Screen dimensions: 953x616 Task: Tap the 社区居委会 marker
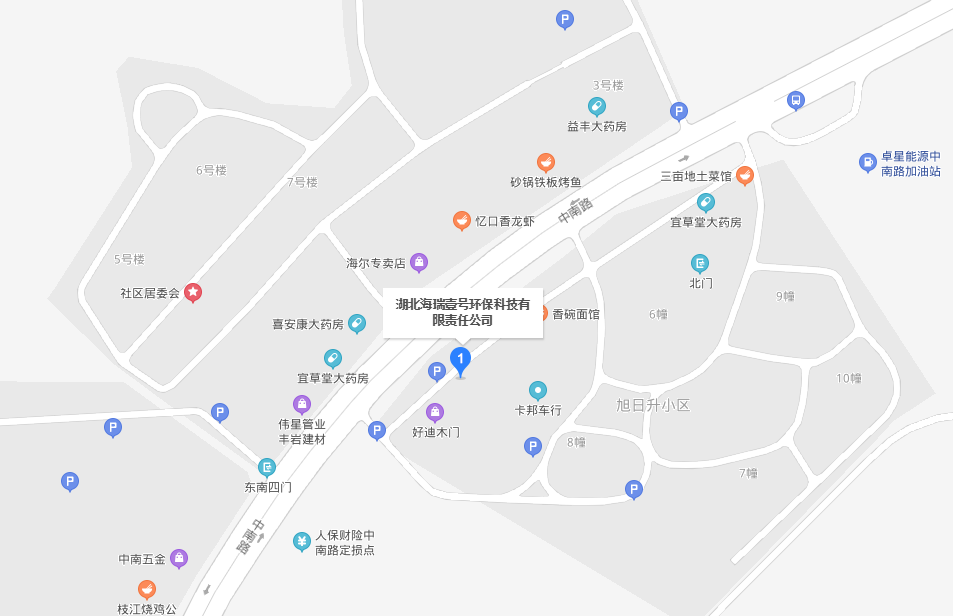[x=193, y=293]
